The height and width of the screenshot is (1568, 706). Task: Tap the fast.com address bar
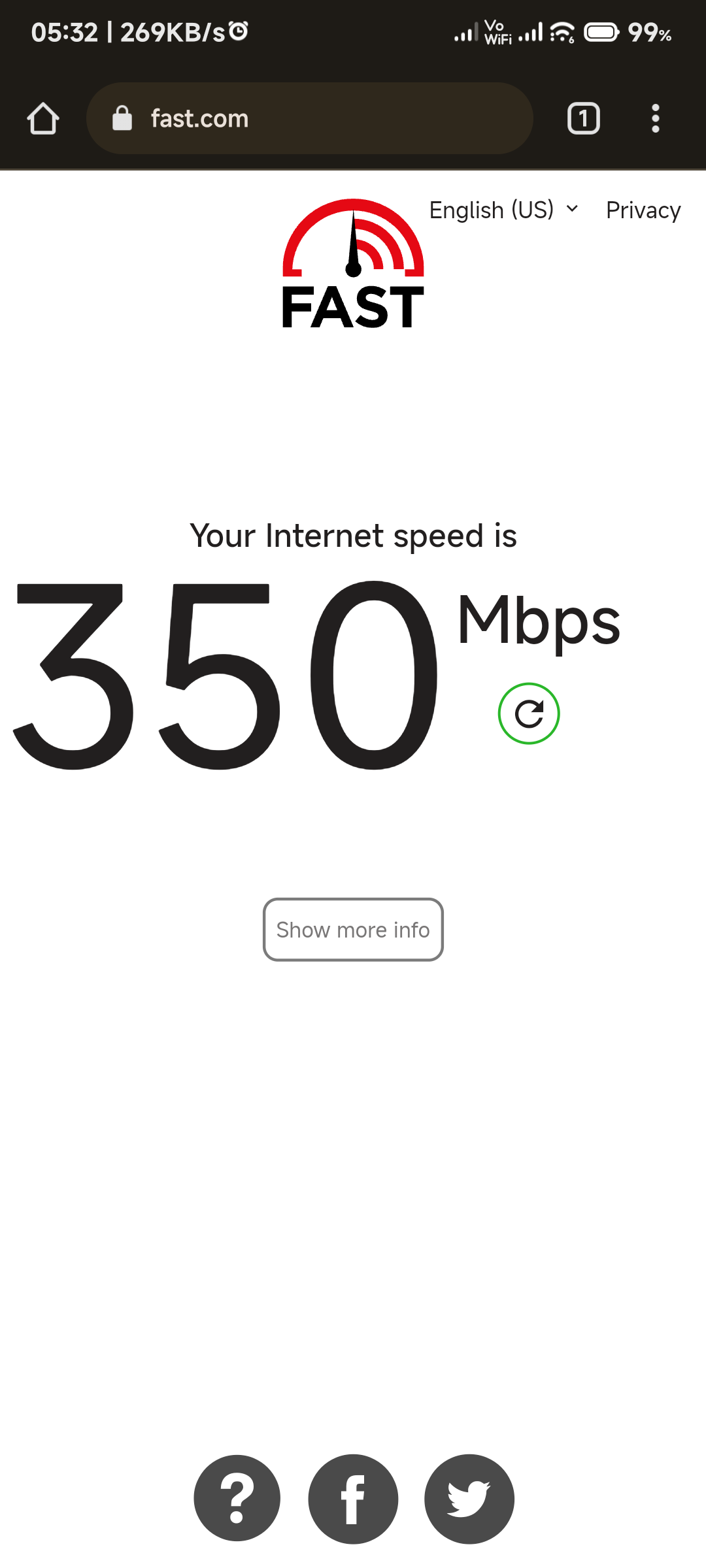click(310, 118)
